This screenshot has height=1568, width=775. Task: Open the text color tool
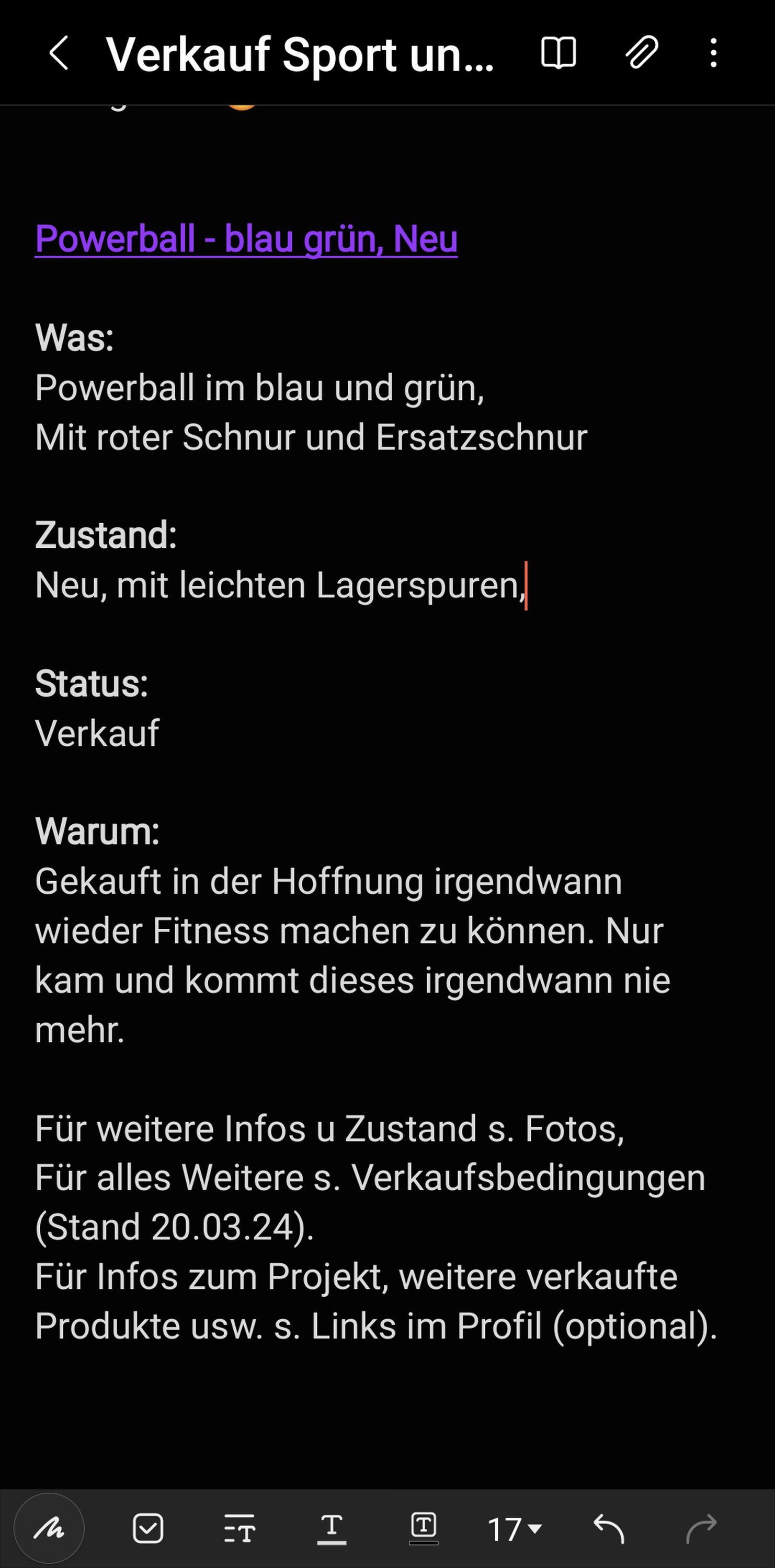click(x=332, y=1528)
